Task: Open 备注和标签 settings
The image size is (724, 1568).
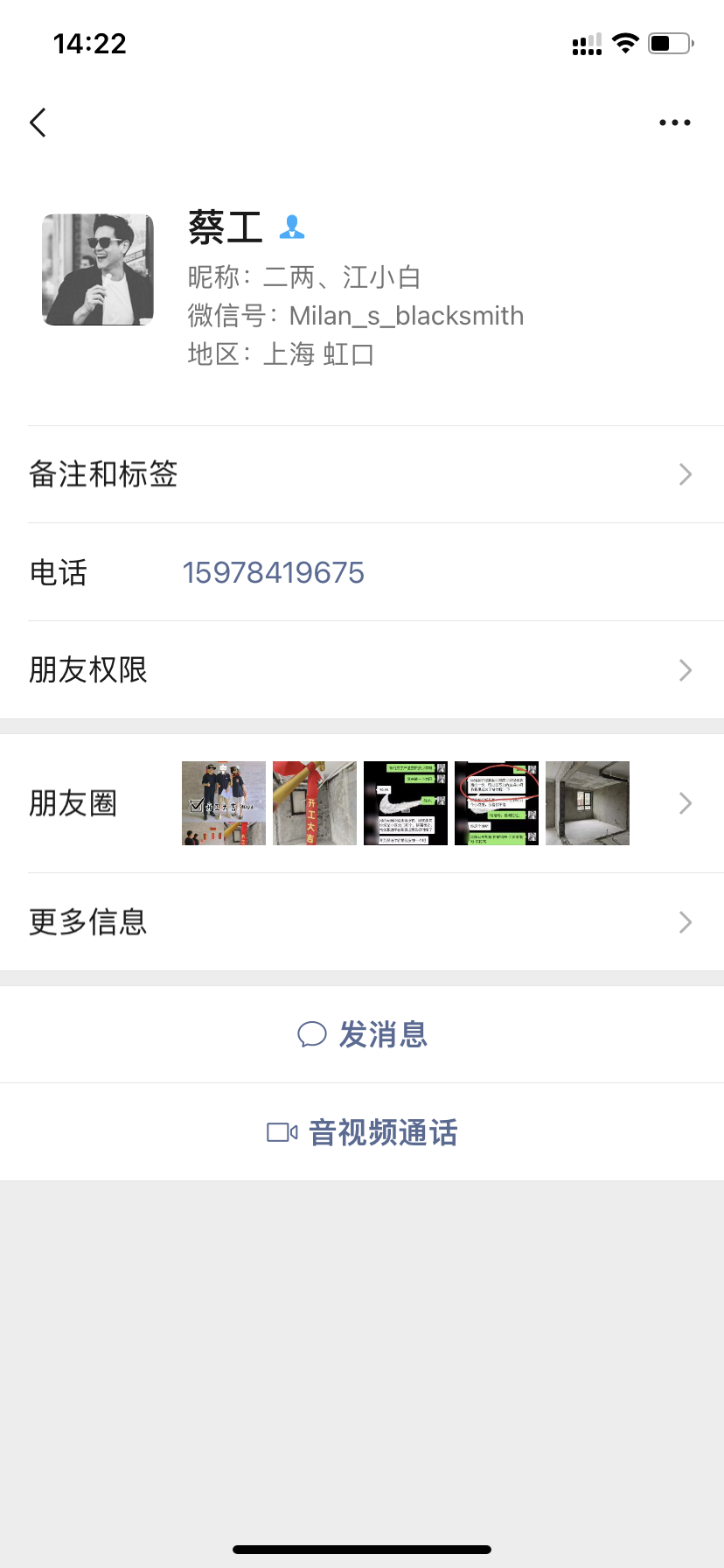Action: coord(362,474)
